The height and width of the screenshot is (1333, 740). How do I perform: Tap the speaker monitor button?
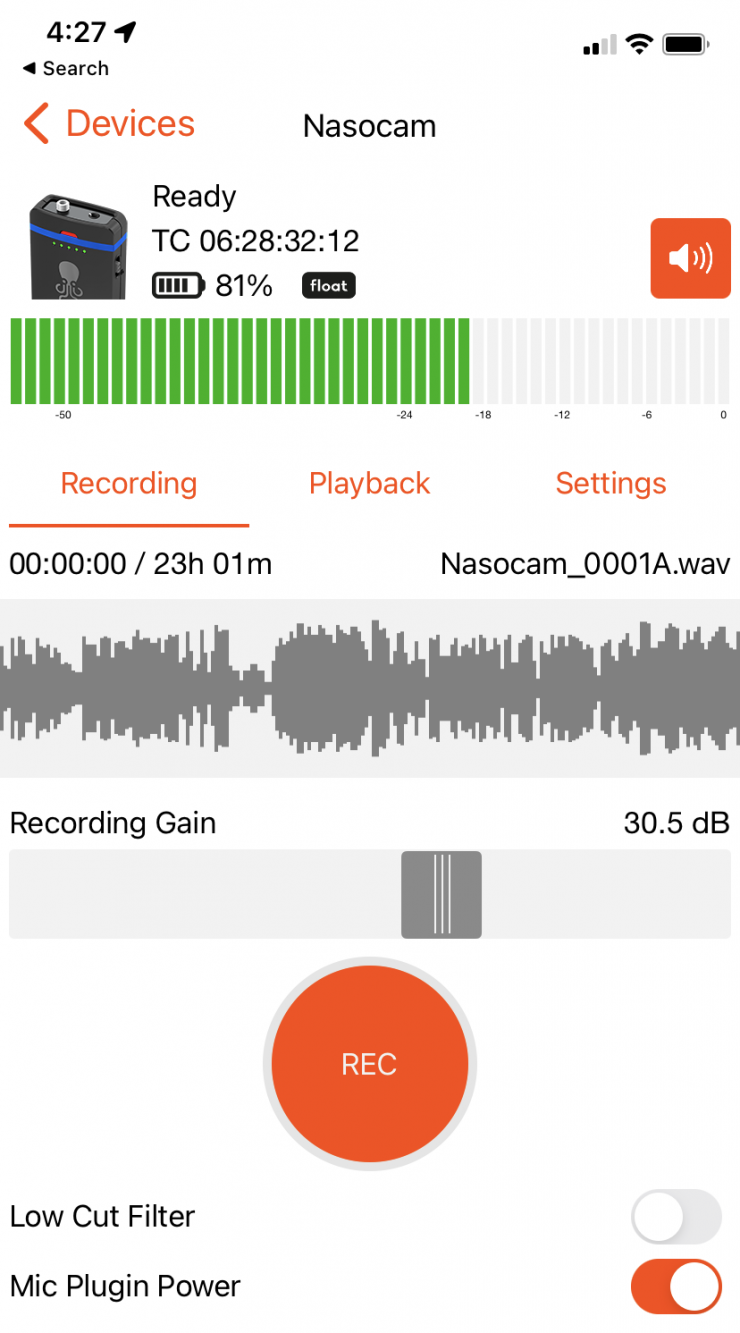[690, 258]
